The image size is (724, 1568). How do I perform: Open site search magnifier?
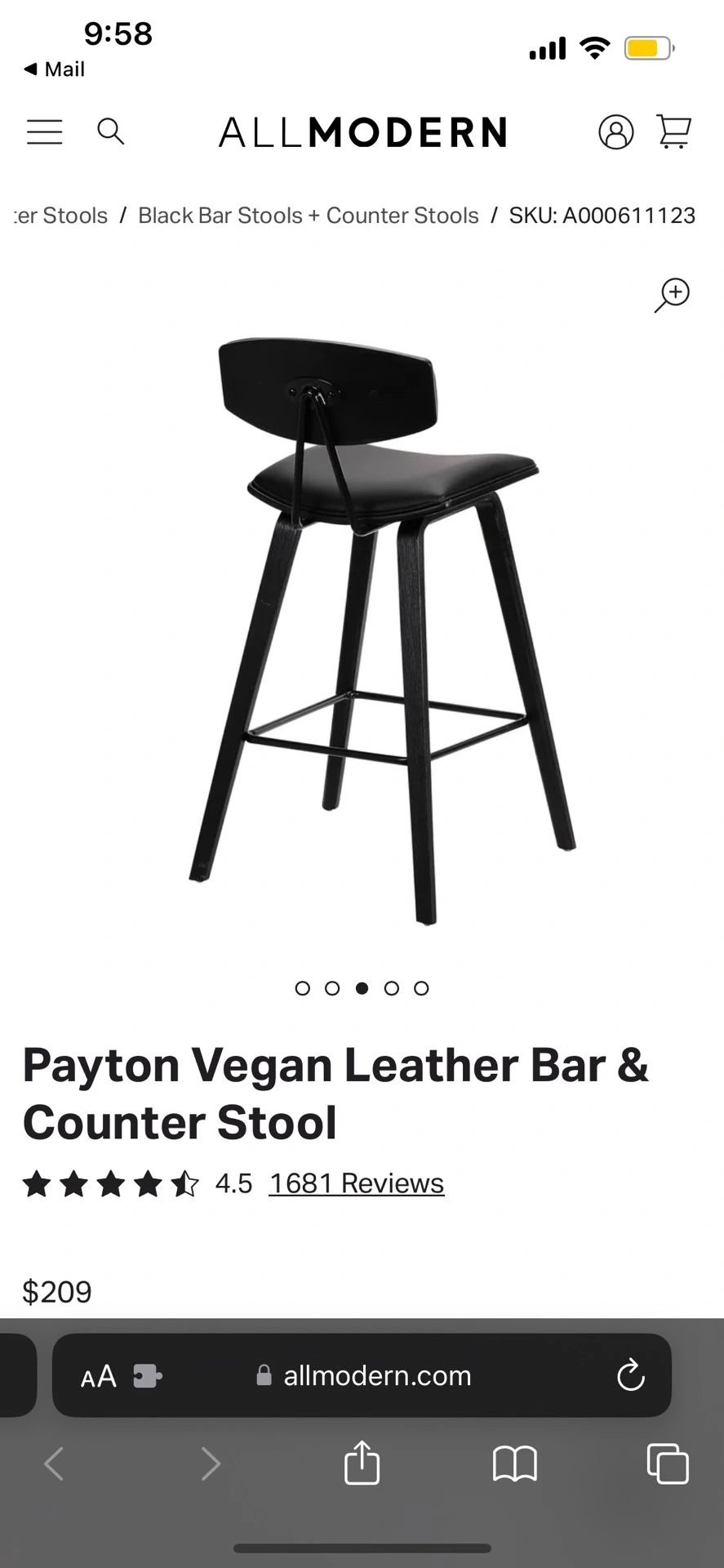pos(110,131)
